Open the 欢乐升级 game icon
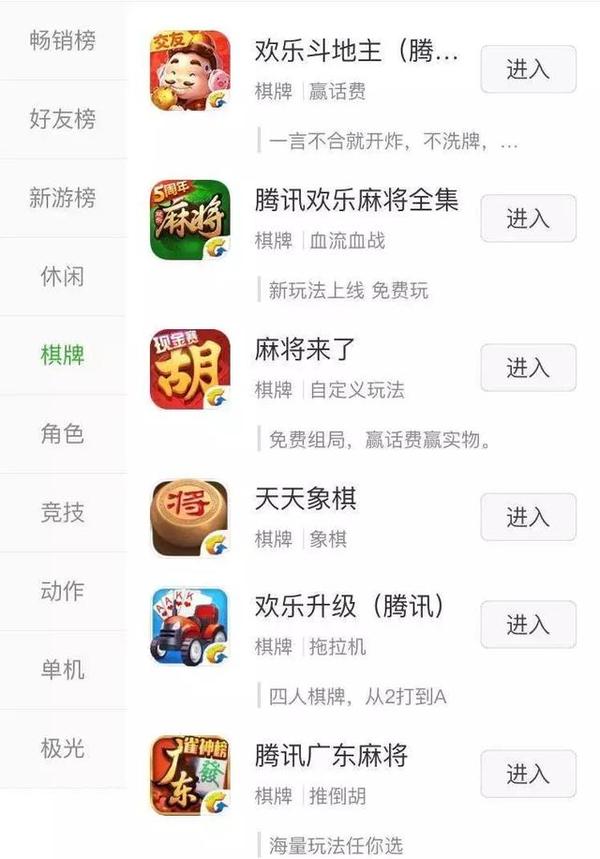The height and width of the screenshot is (859, 600). (x=189, y=627)
